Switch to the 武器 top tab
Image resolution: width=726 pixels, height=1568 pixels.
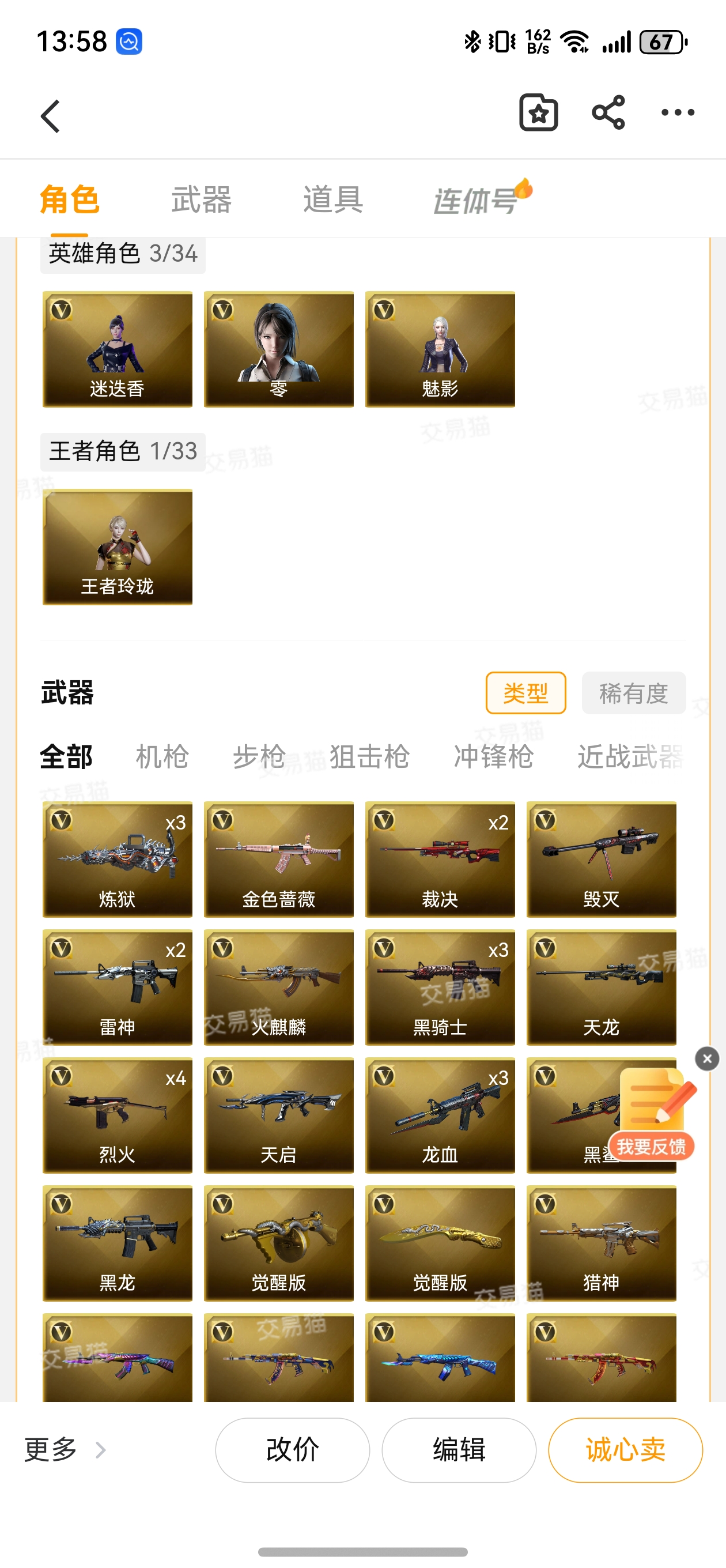[202, 199]
